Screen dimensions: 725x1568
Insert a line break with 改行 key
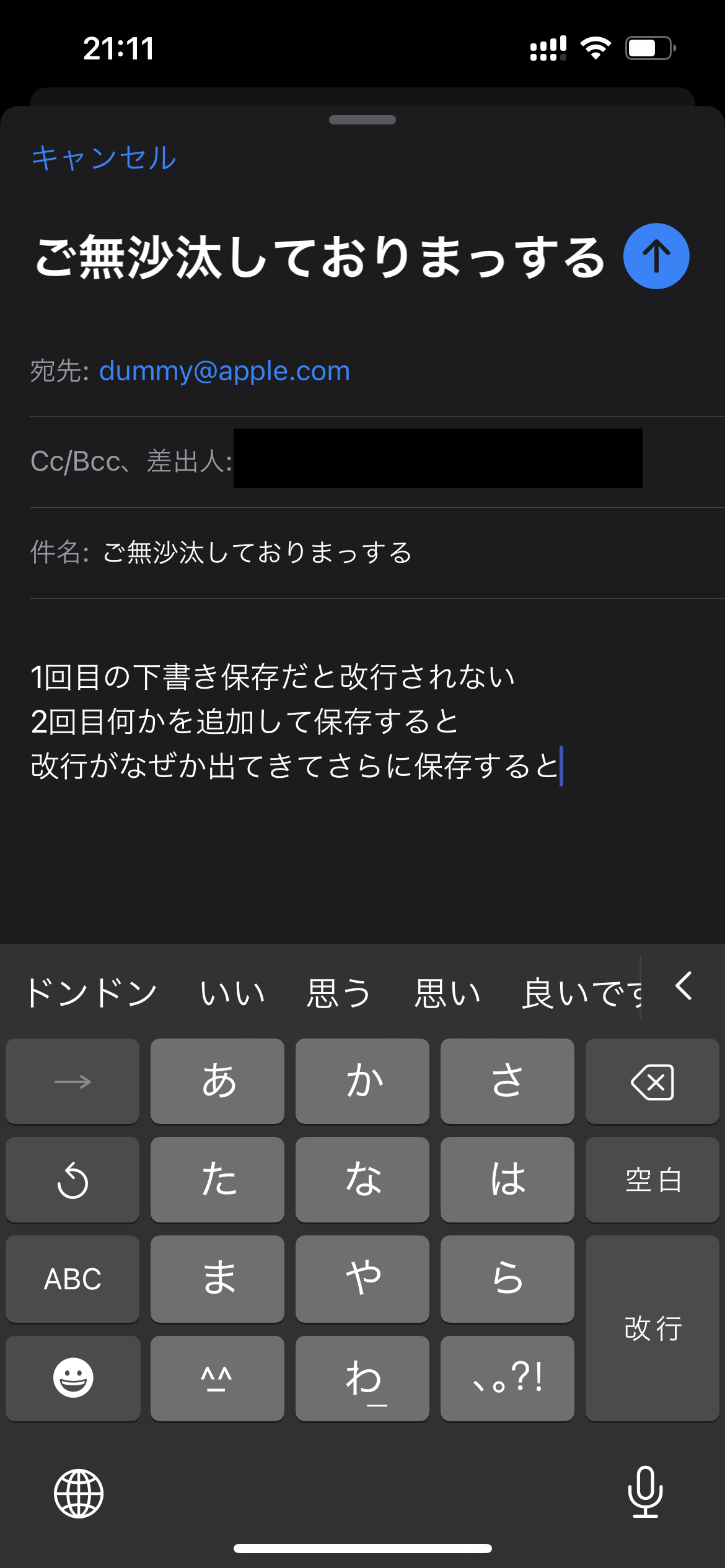click(x=652, y=1328)
